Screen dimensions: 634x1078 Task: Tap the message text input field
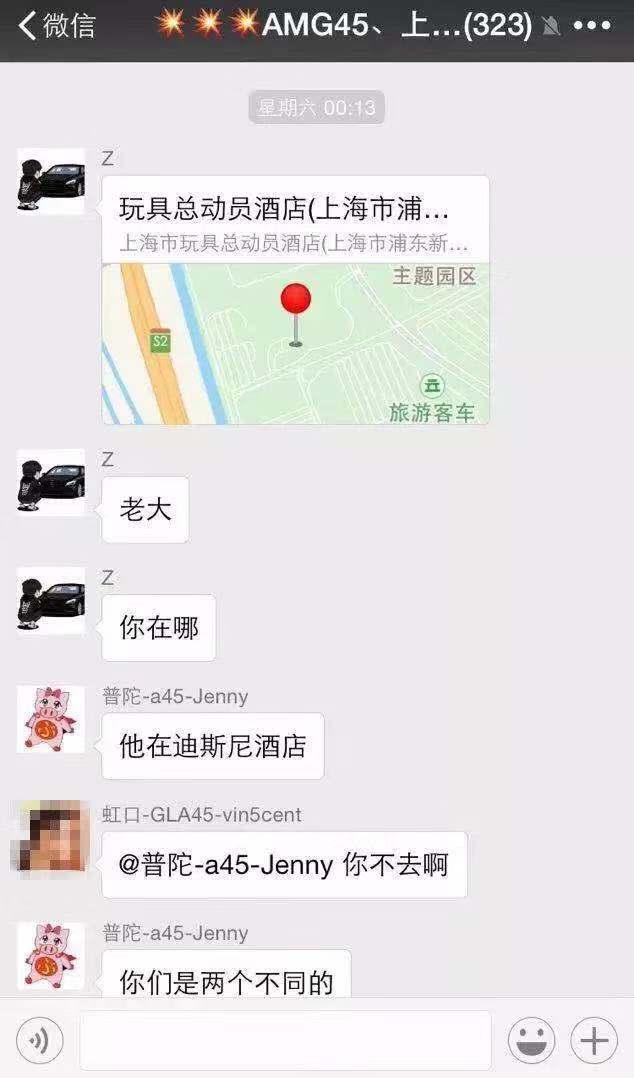point(285,1041)
